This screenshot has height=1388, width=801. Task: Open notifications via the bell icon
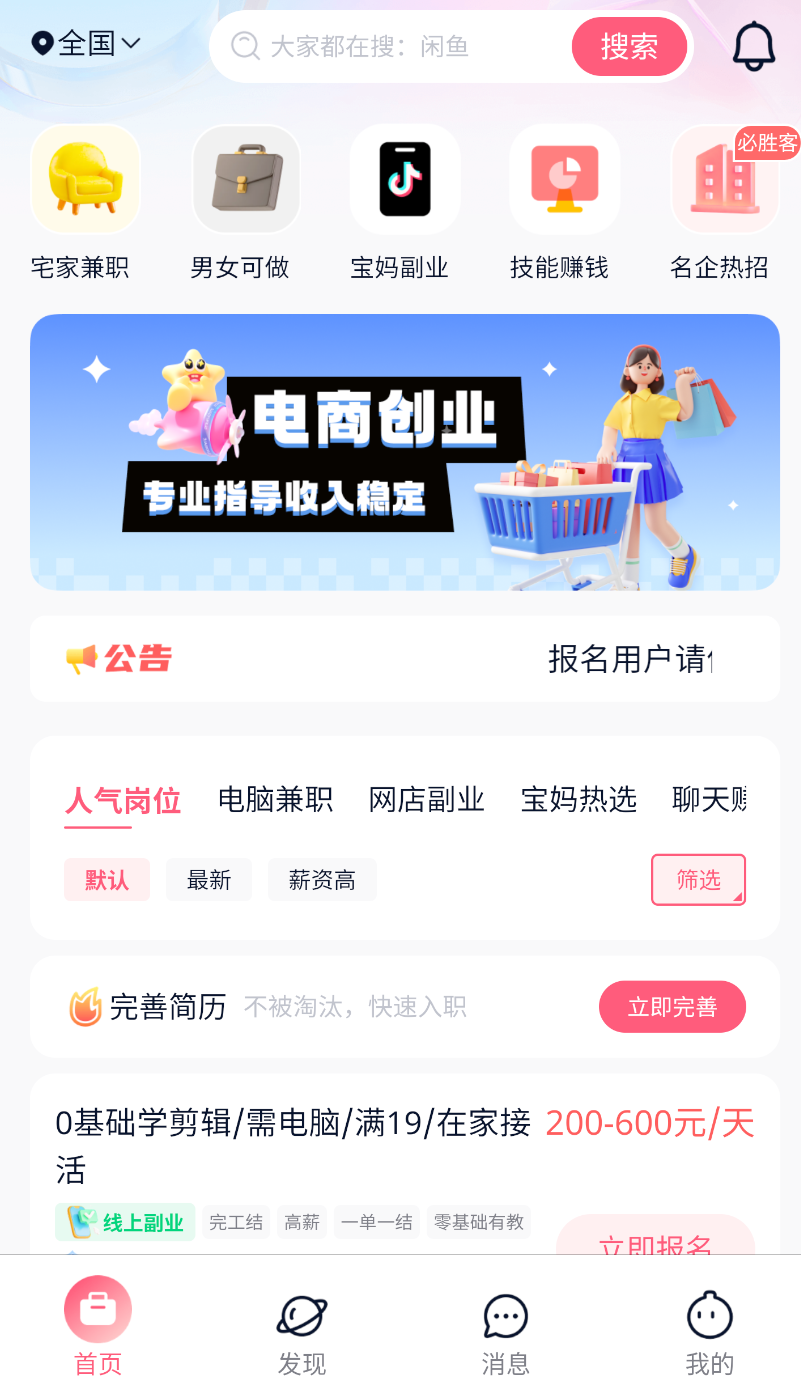coord(754,45)
